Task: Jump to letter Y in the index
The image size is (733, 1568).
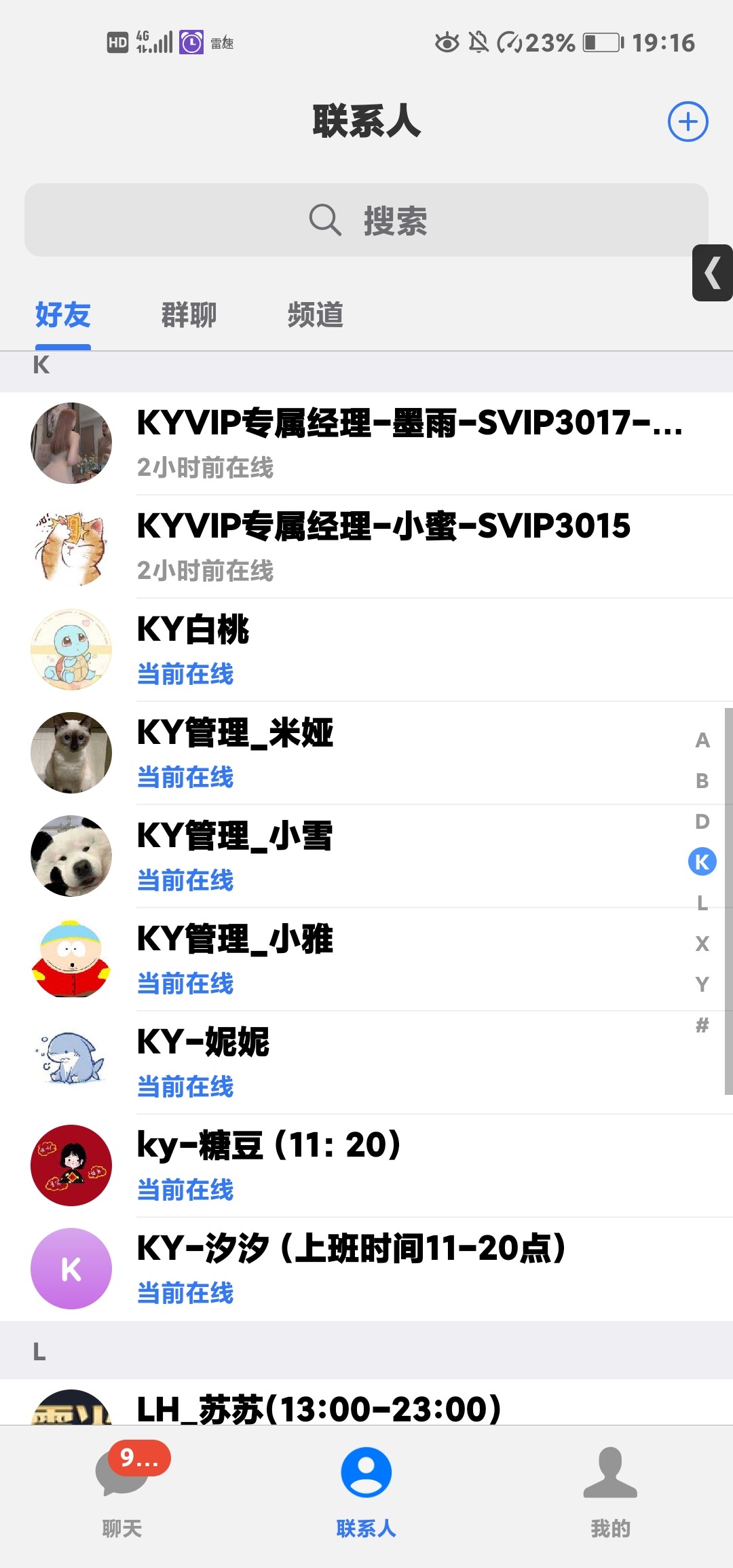Action: point(702,984)
